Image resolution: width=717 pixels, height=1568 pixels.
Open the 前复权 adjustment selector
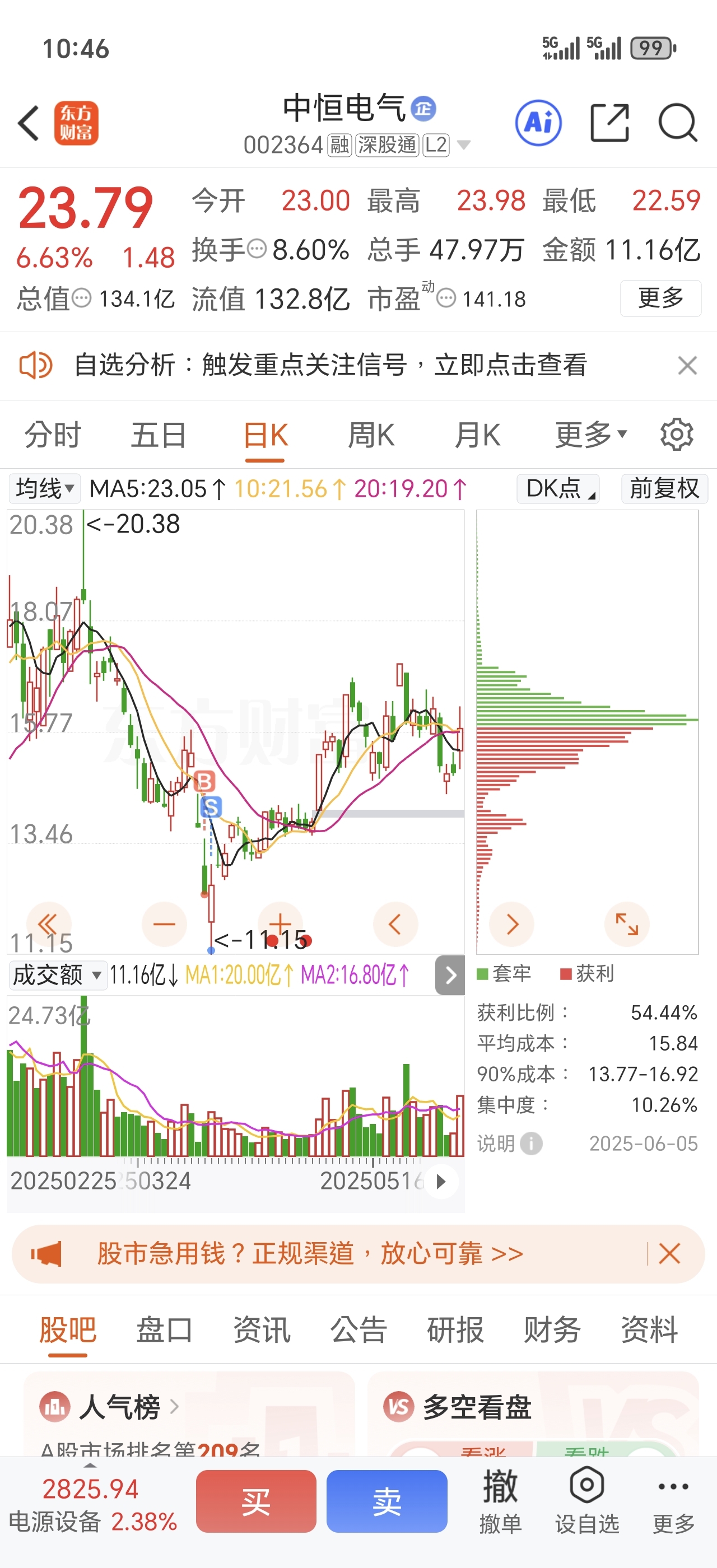click(x=664, y=489)
